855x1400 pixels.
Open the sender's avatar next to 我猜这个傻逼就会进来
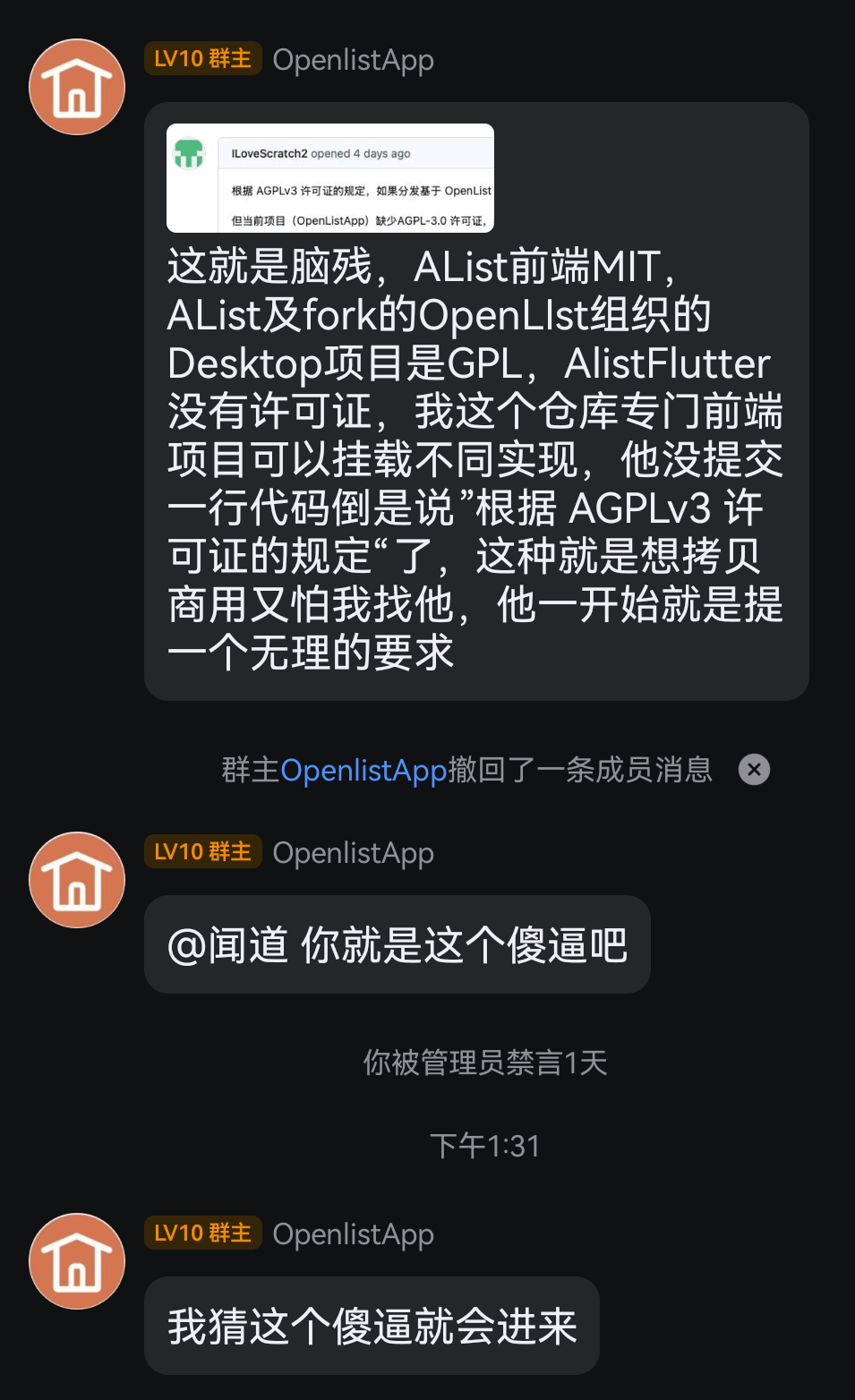77,1261
